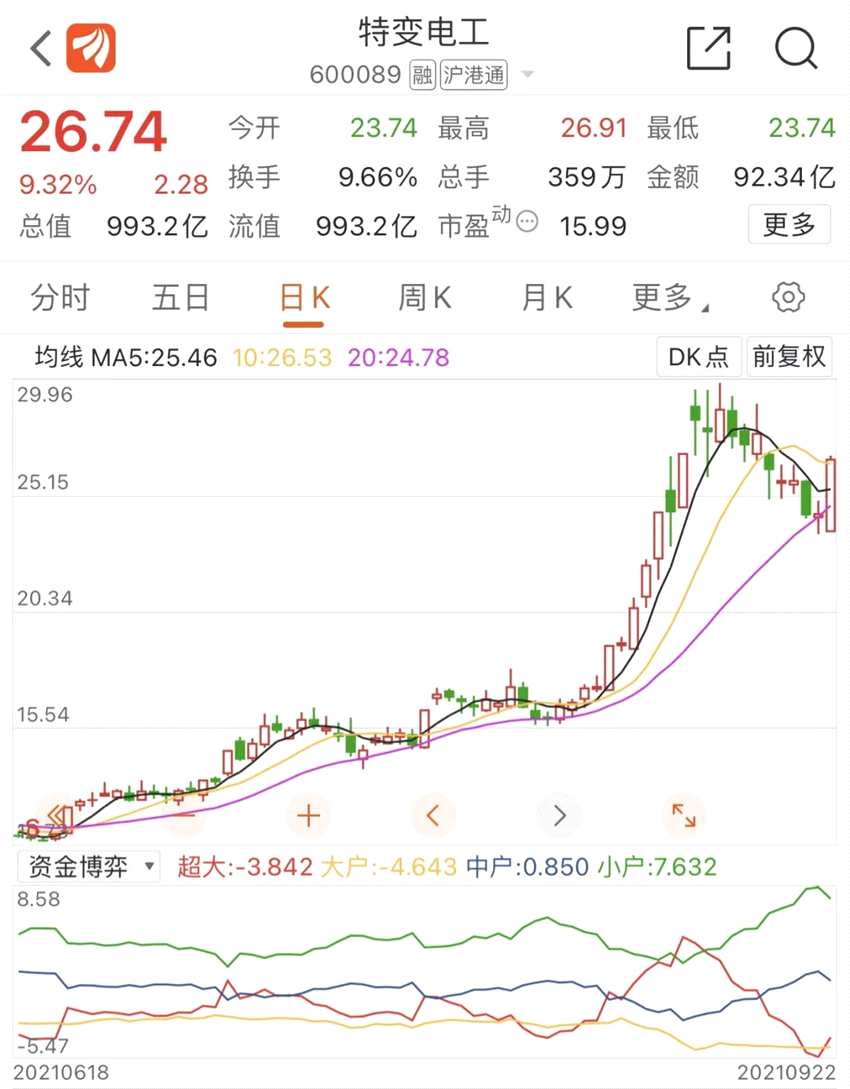Move the chart left with the left arrow
850x1089 pixels.
(x=433, y=816)
